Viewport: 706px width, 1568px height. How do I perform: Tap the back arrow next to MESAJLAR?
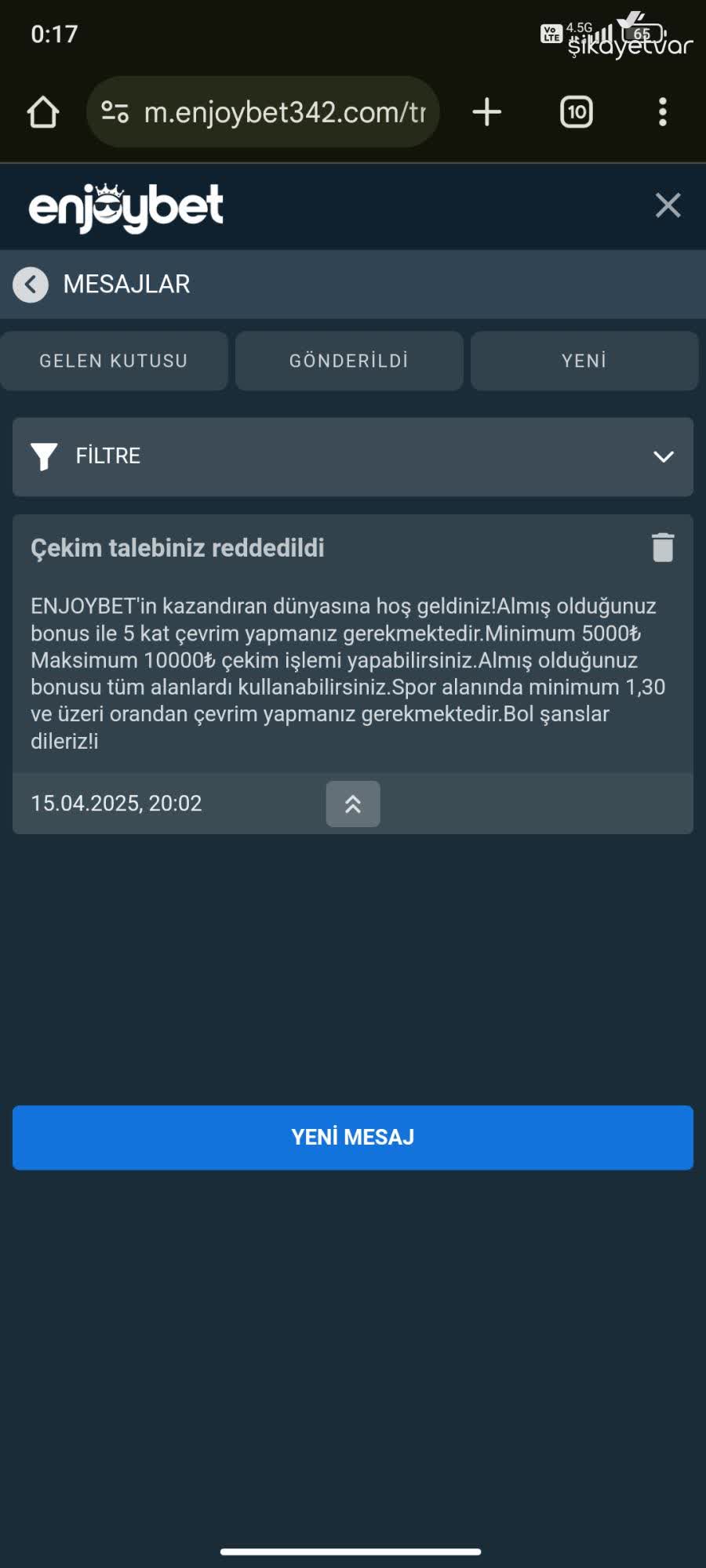(x=30, y=284)
